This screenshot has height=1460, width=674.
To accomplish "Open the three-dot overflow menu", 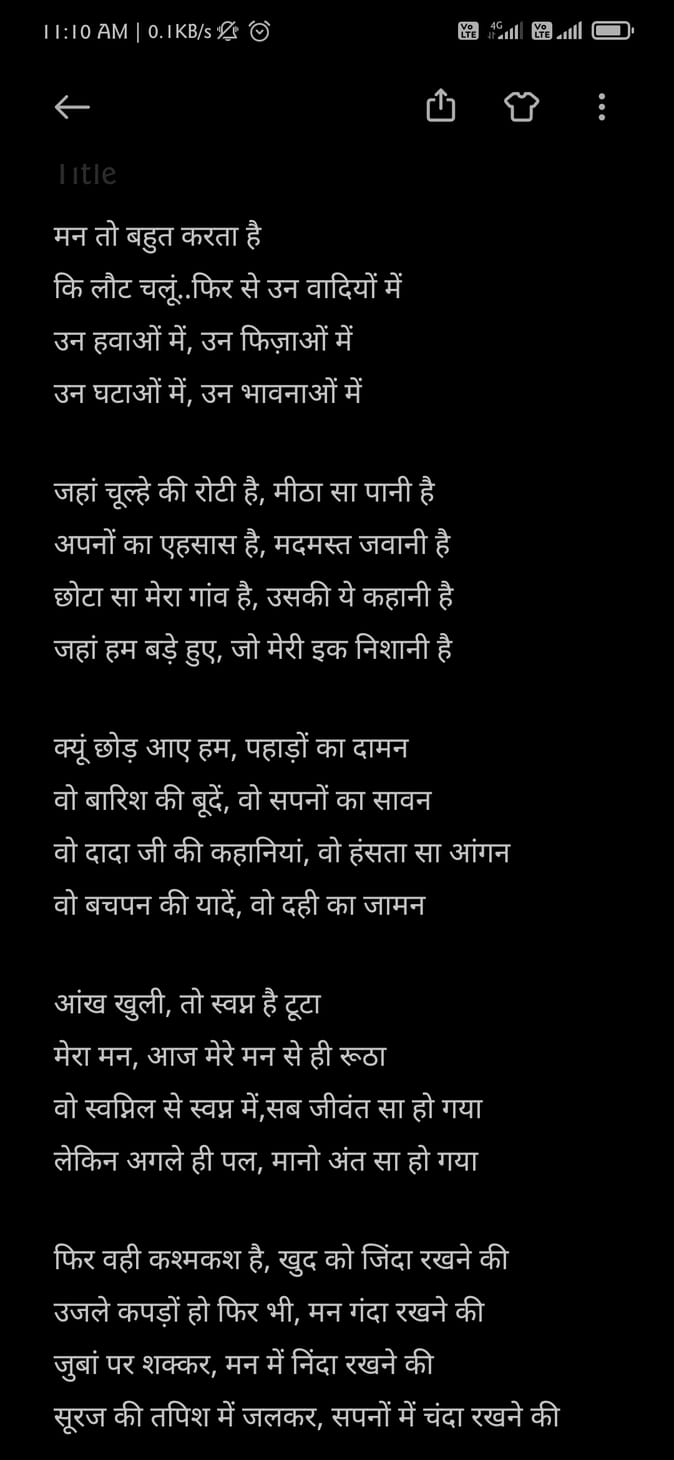I will point(601,107).
